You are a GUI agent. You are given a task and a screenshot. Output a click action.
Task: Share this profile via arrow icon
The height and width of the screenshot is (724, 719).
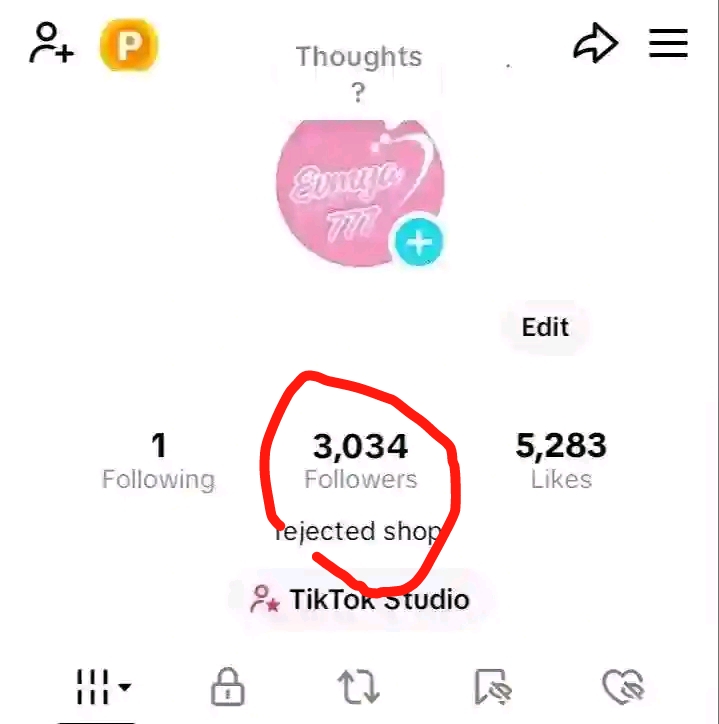(x=596, y=44)
